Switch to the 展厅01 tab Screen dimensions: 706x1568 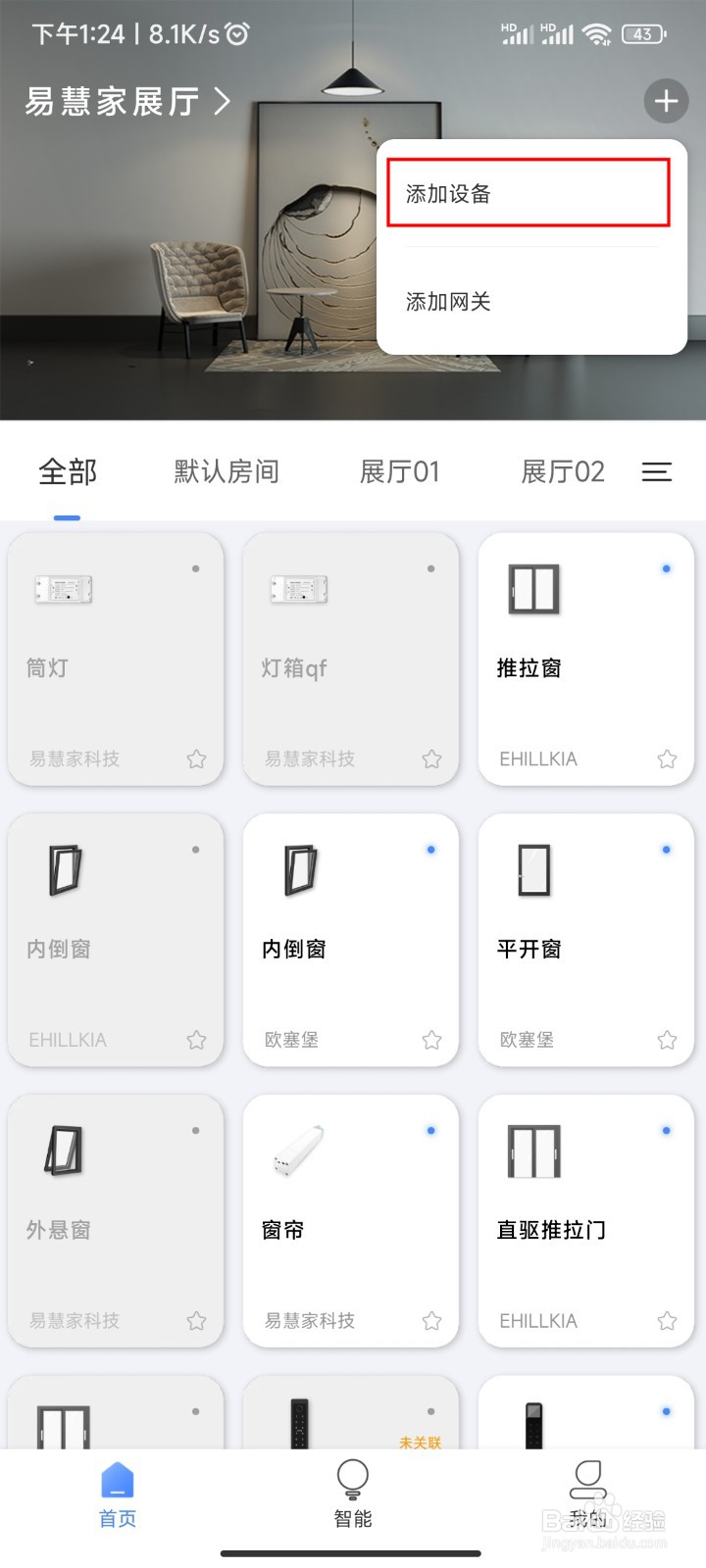pyautogui.click(x=400, y=472)
